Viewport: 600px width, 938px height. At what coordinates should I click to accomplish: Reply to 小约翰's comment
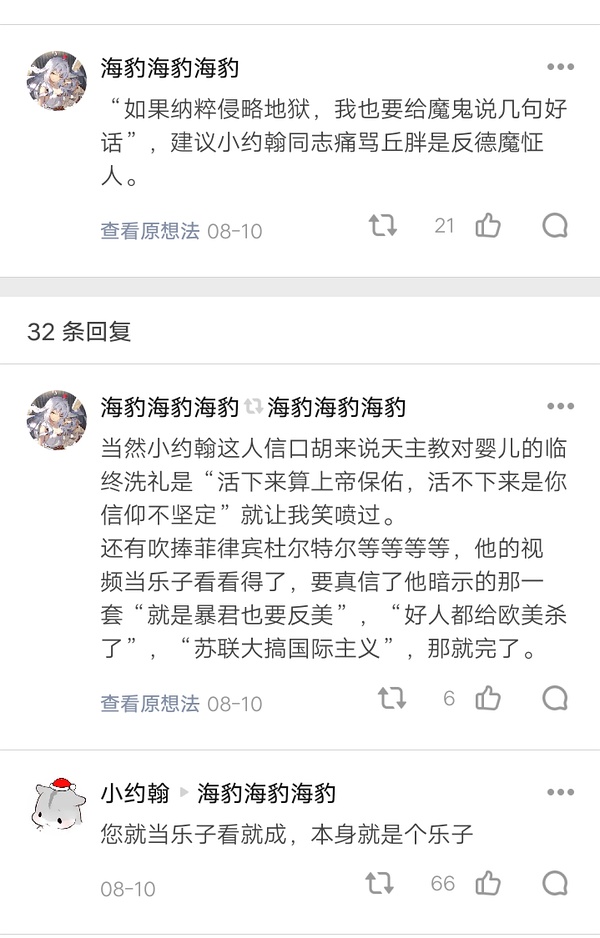coord(555,883)
